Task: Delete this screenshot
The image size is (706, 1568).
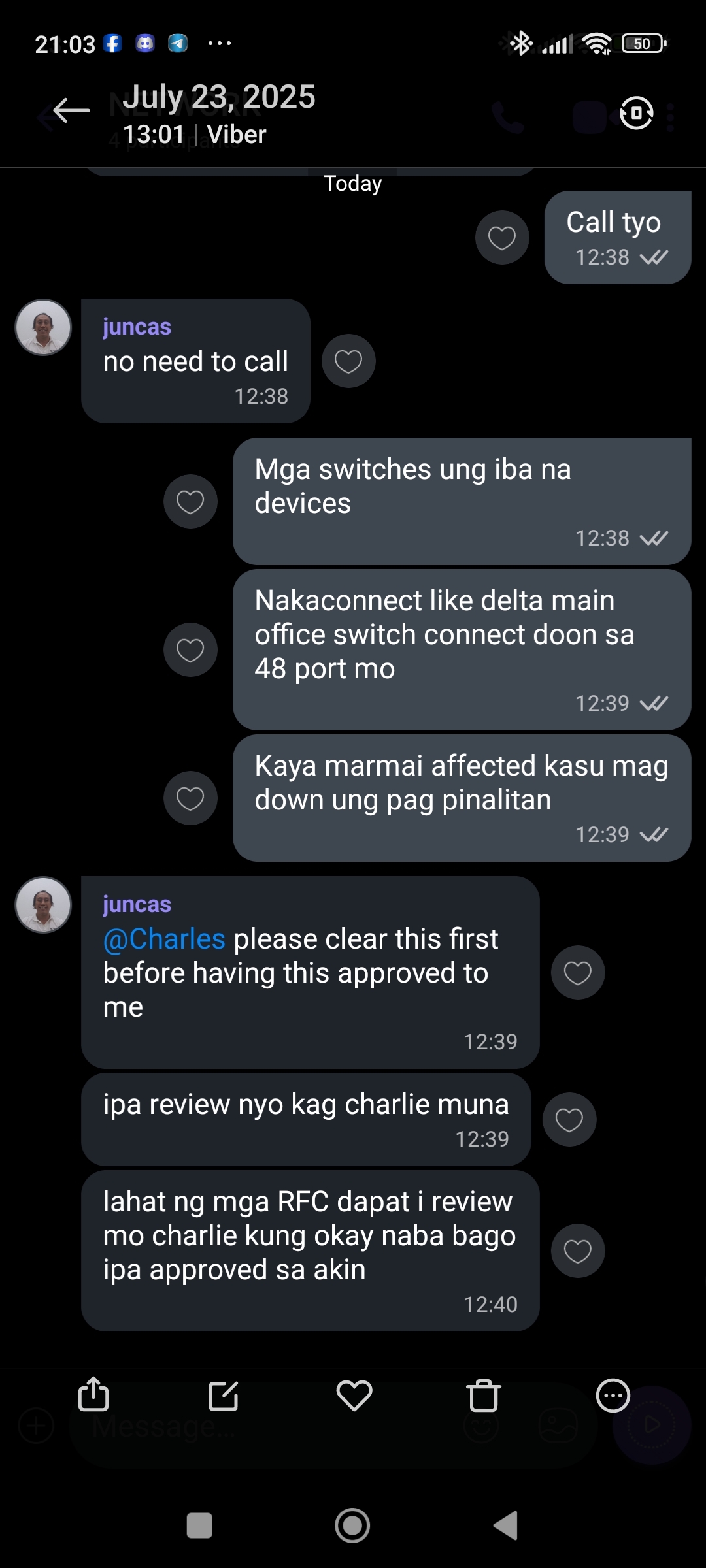Action: click(x=484, y=1396)
